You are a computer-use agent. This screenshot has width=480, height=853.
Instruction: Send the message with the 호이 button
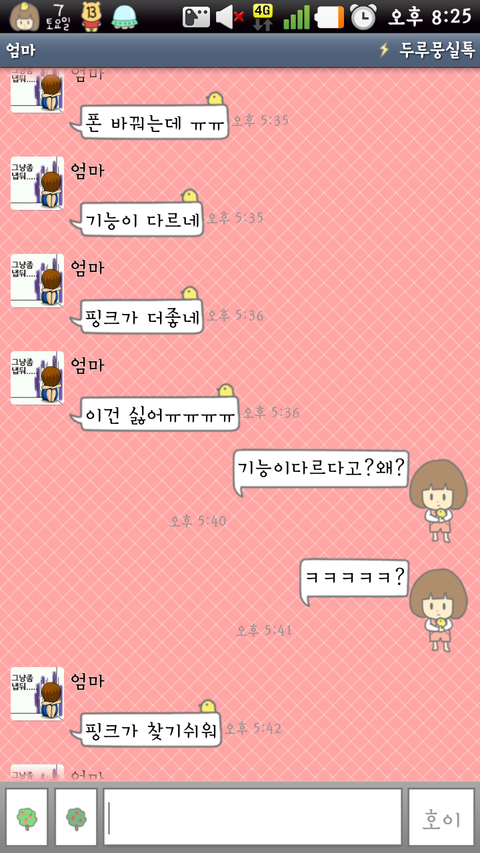coord(441,817)
